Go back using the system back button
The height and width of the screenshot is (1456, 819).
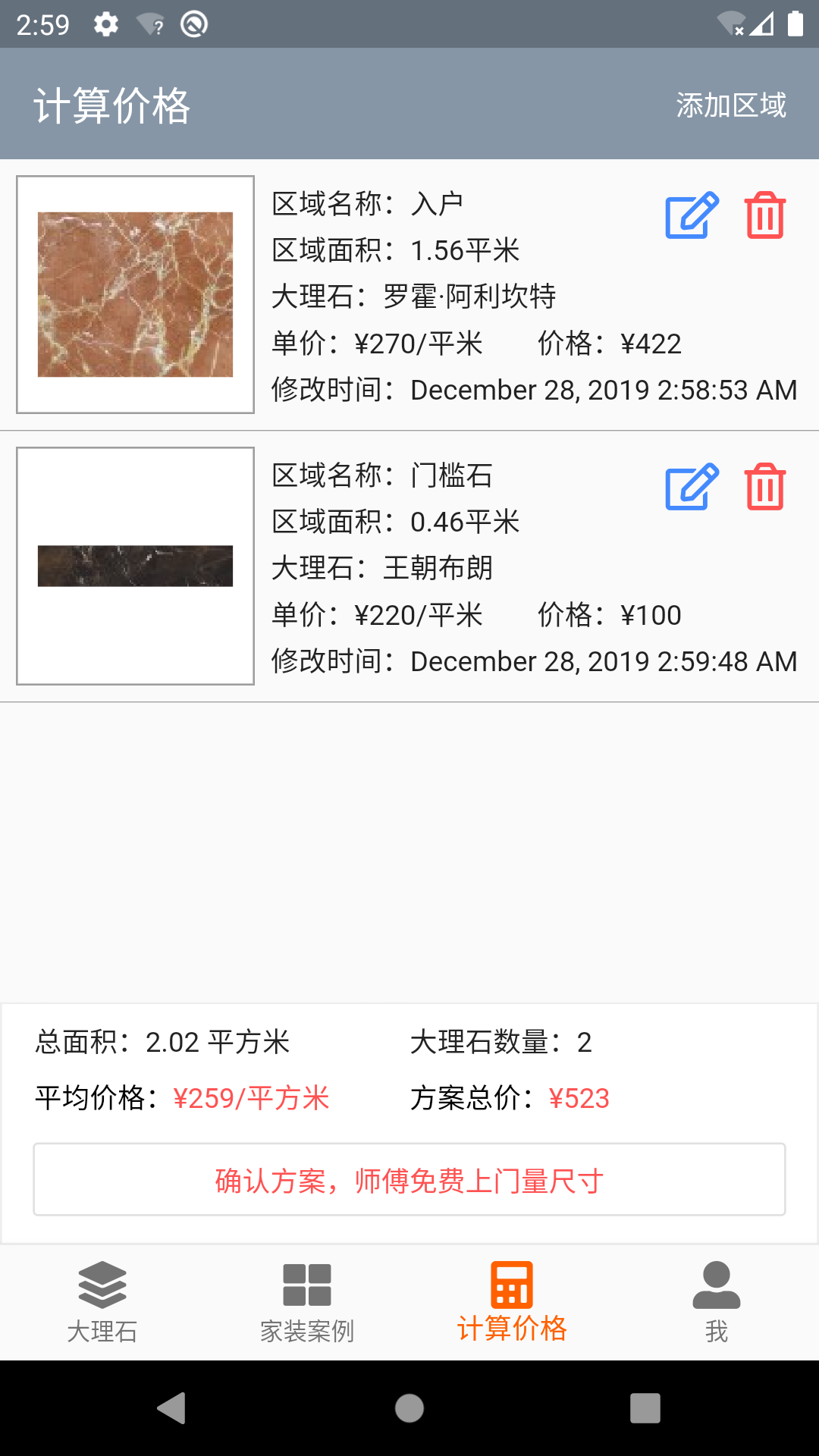coord(172,1408)
